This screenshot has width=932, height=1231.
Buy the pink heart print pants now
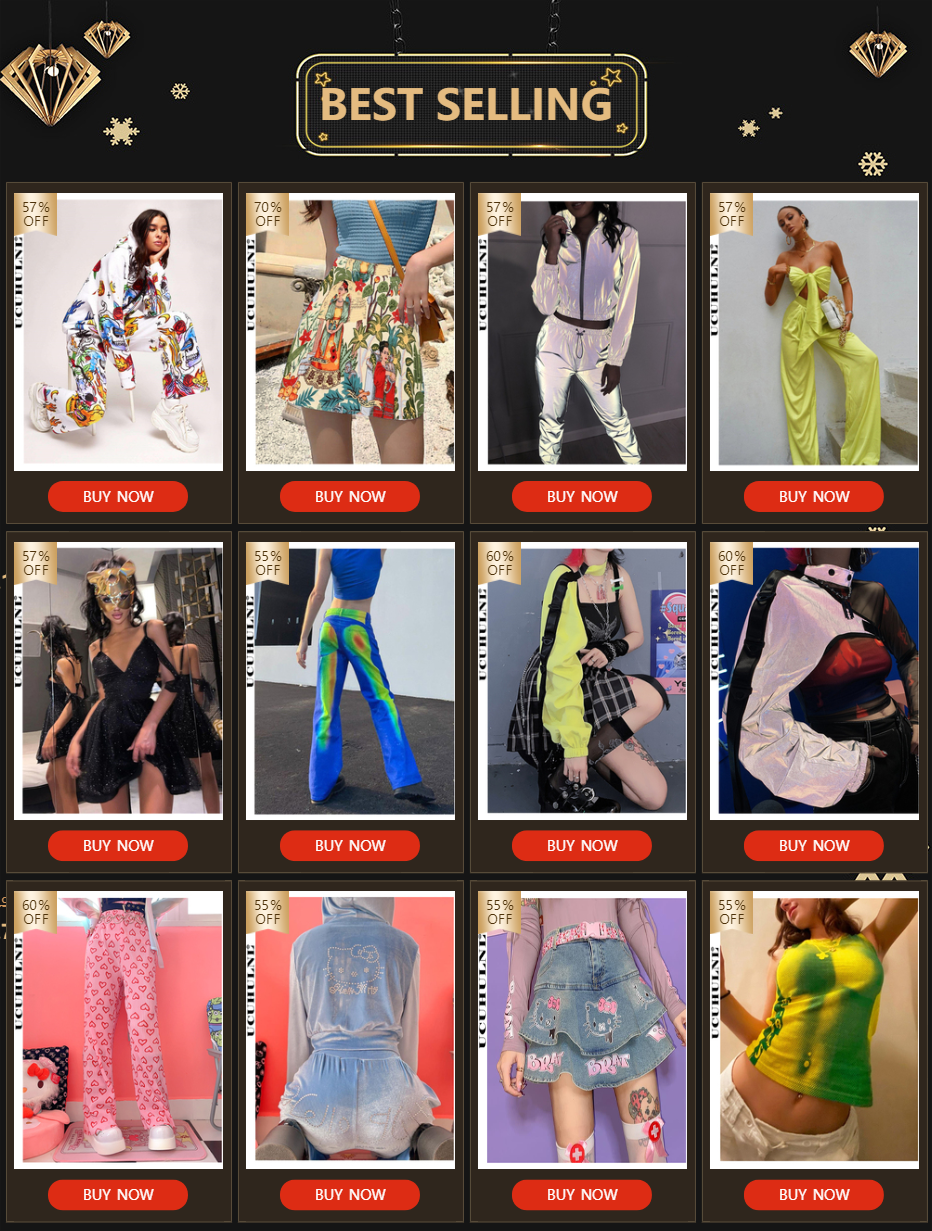[118, 1194]
